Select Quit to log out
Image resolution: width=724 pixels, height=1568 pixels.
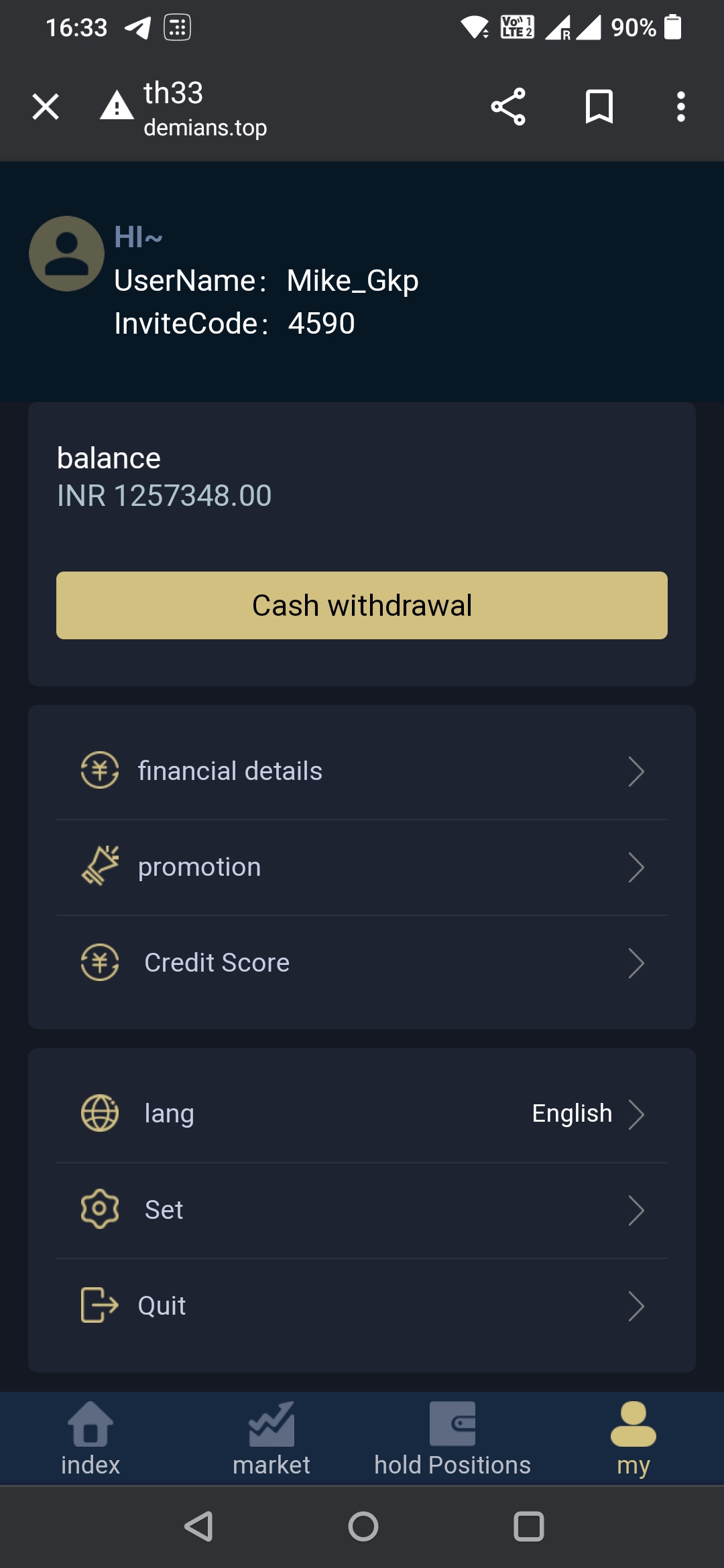362,1305
